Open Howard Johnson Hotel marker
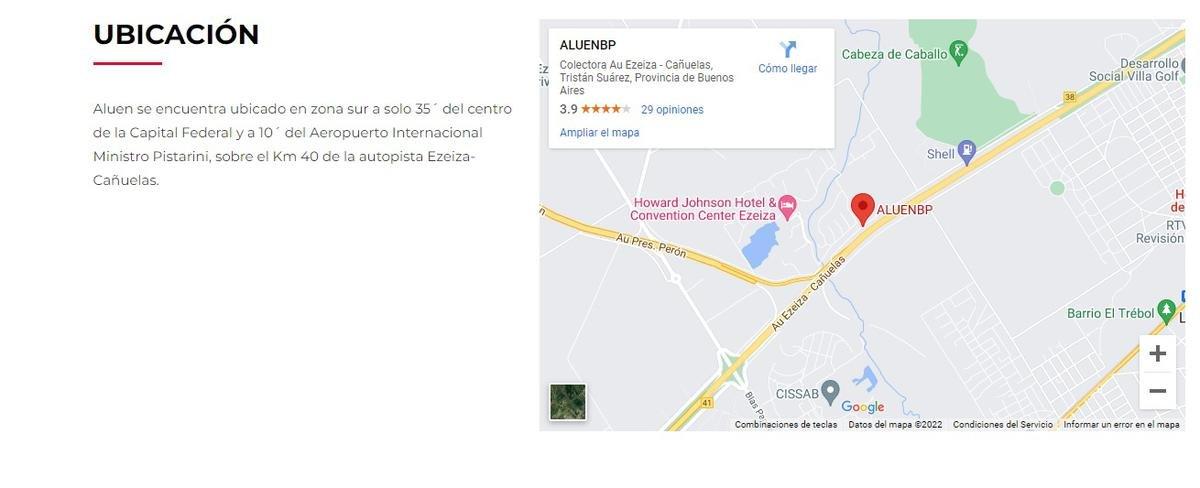 tap(788, 206)
